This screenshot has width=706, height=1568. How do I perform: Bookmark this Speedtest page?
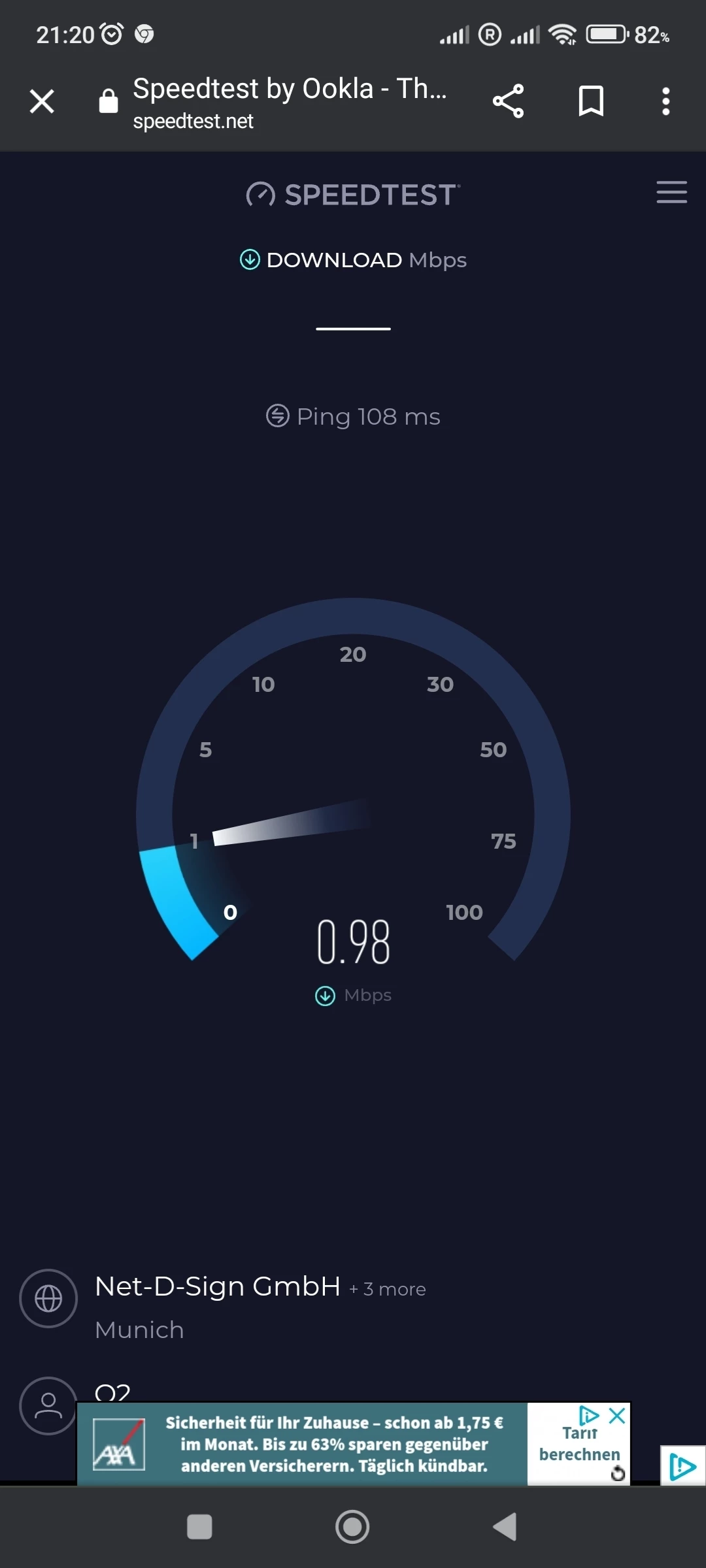pos(591,101)
